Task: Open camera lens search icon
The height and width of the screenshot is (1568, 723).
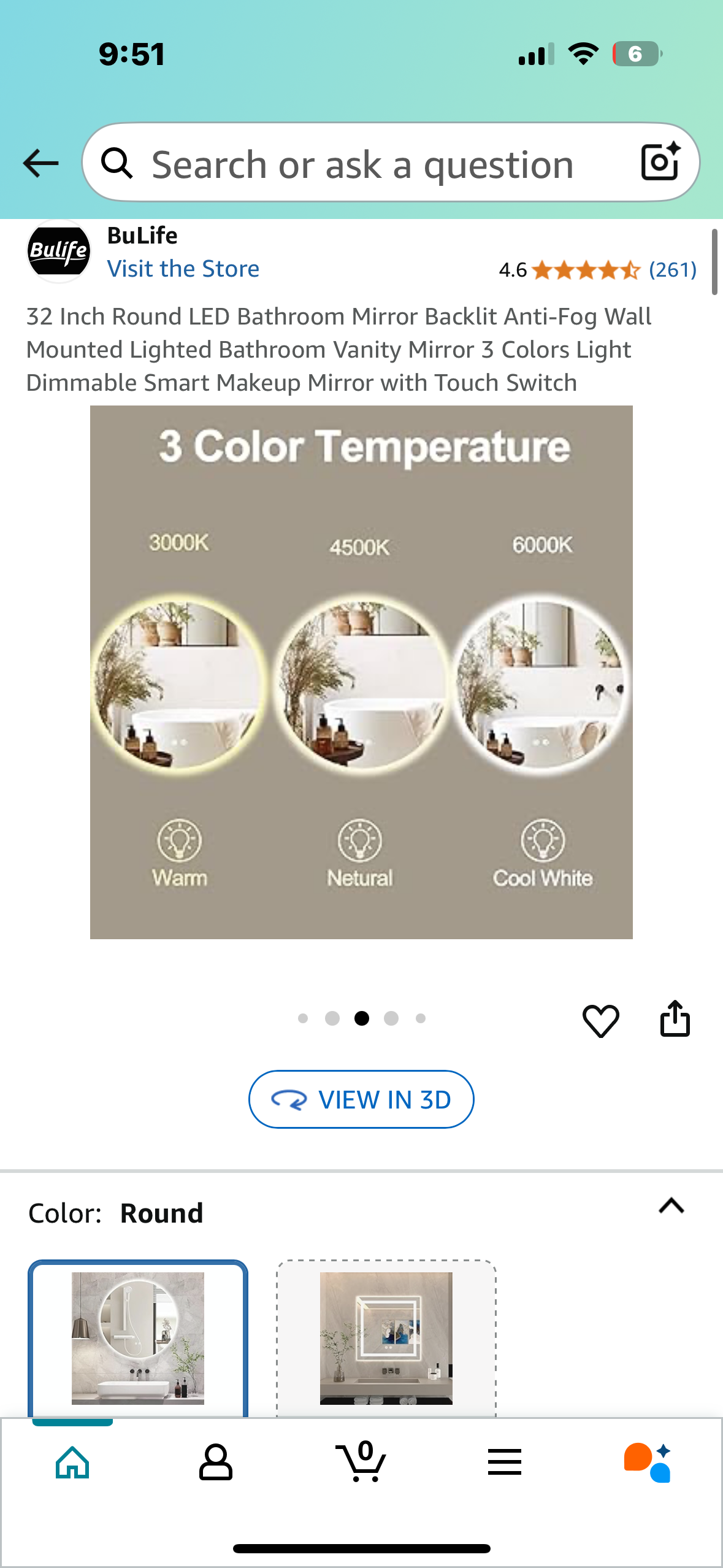Action: 660,162
